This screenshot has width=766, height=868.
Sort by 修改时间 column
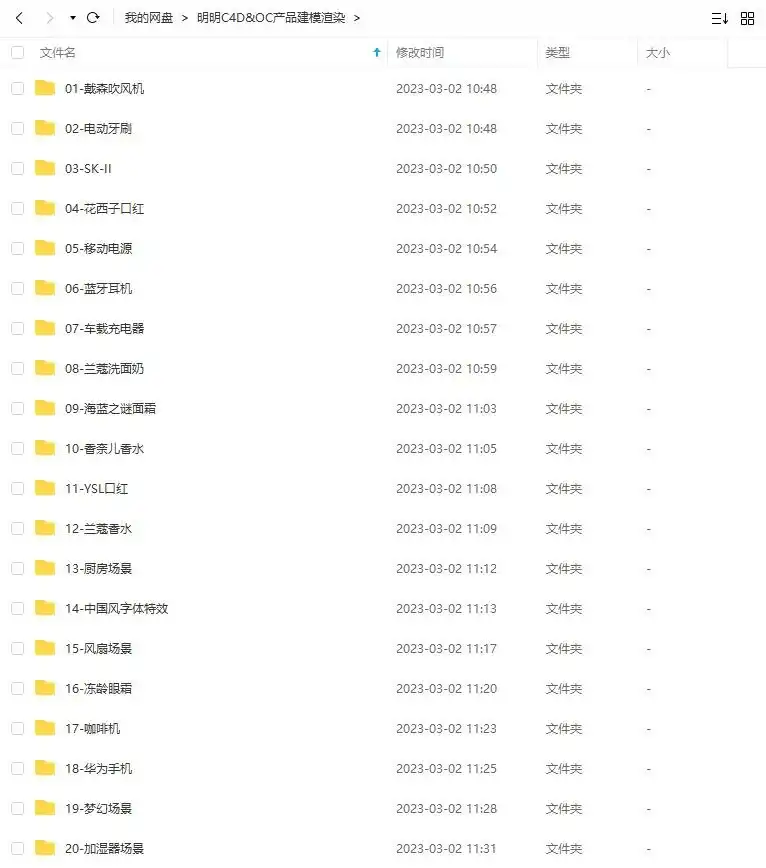pyautogui.click(x=420, y=53)
